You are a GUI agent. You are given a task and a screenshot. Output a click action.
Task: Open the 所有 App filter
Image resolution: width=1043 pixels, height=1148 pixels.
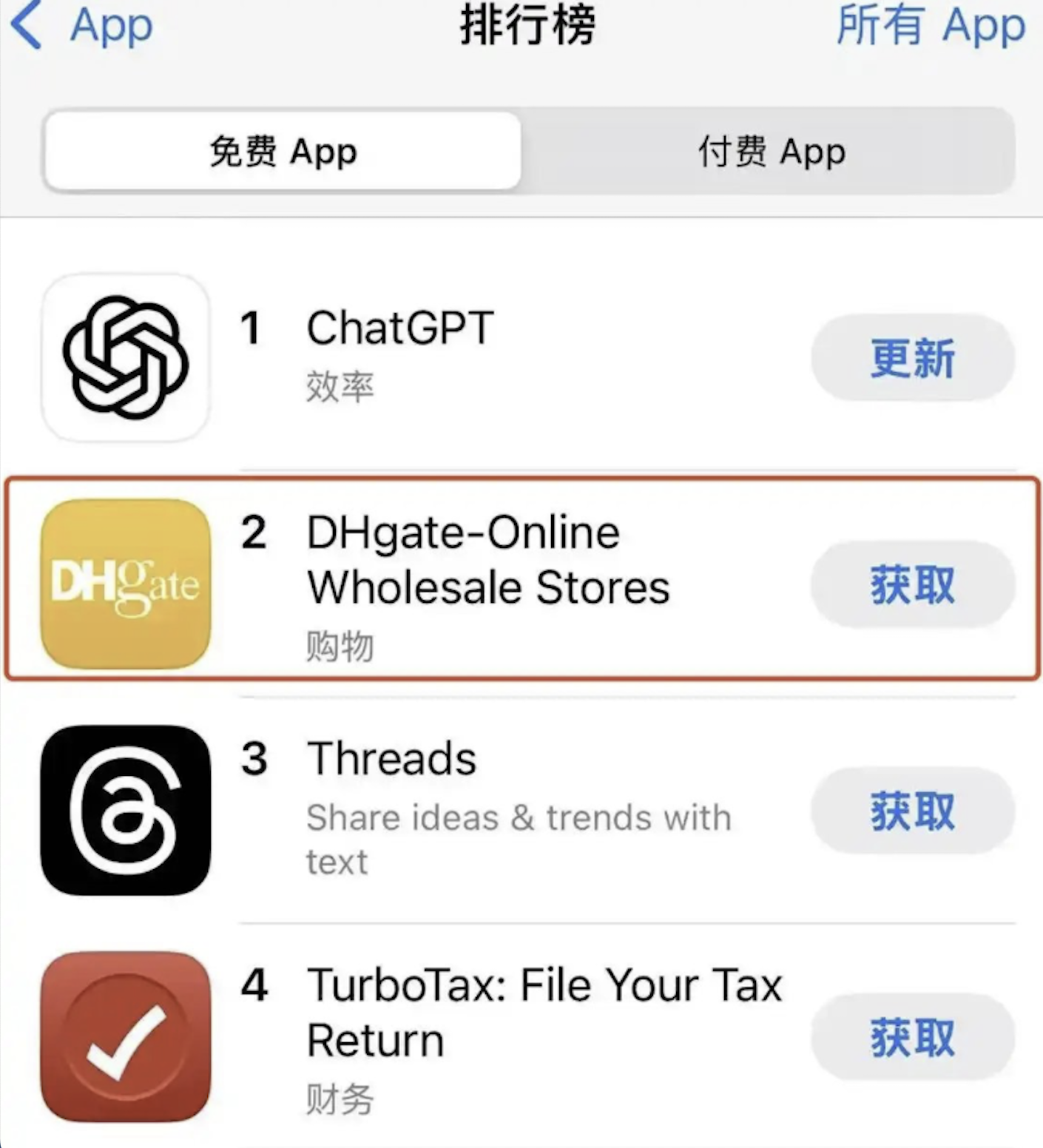click(x=931, y=26)
